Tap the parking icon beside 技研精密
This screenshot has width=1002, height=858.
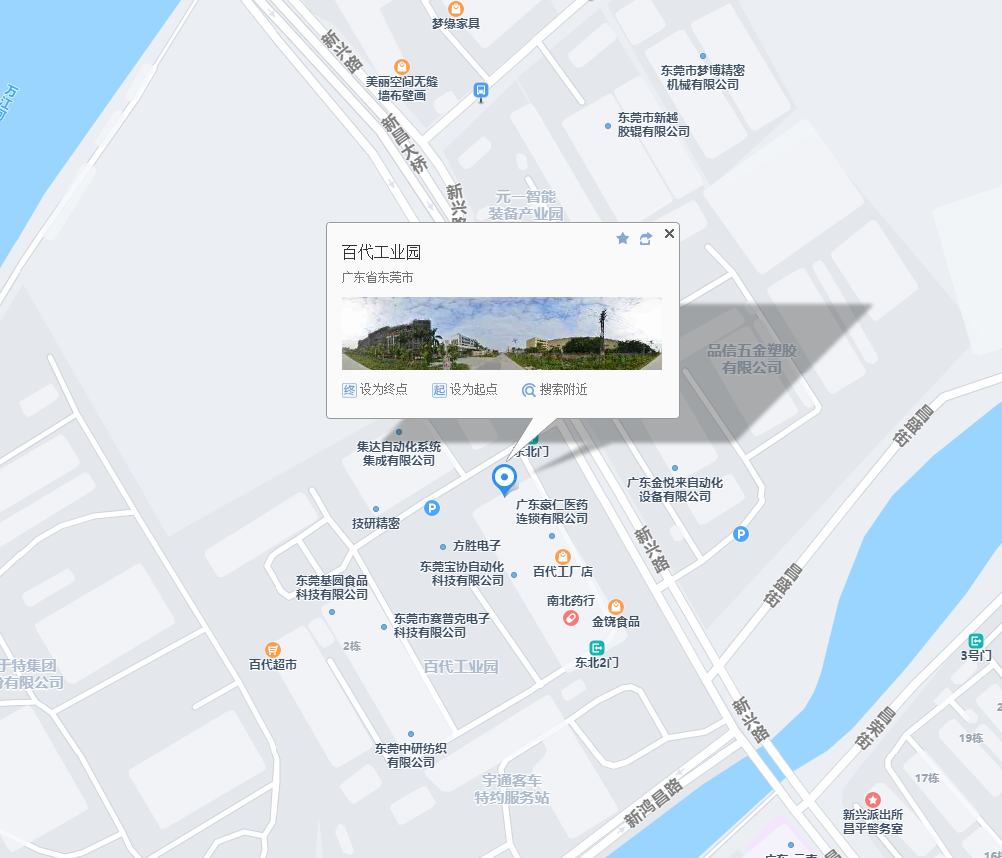pos(432,508)
